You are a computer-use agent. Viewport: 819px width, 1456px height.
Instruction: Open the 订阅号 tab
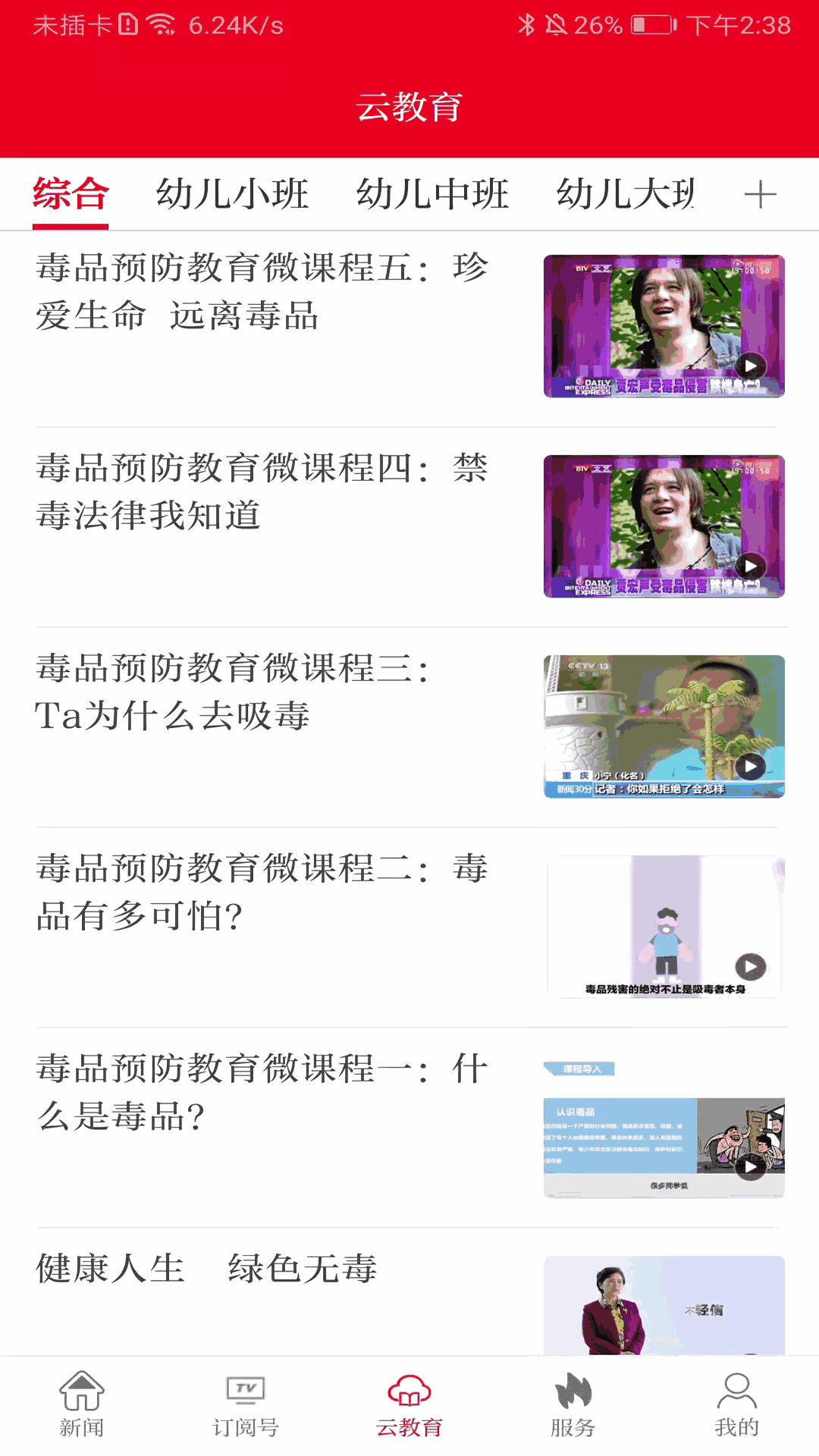point(246,1405)
